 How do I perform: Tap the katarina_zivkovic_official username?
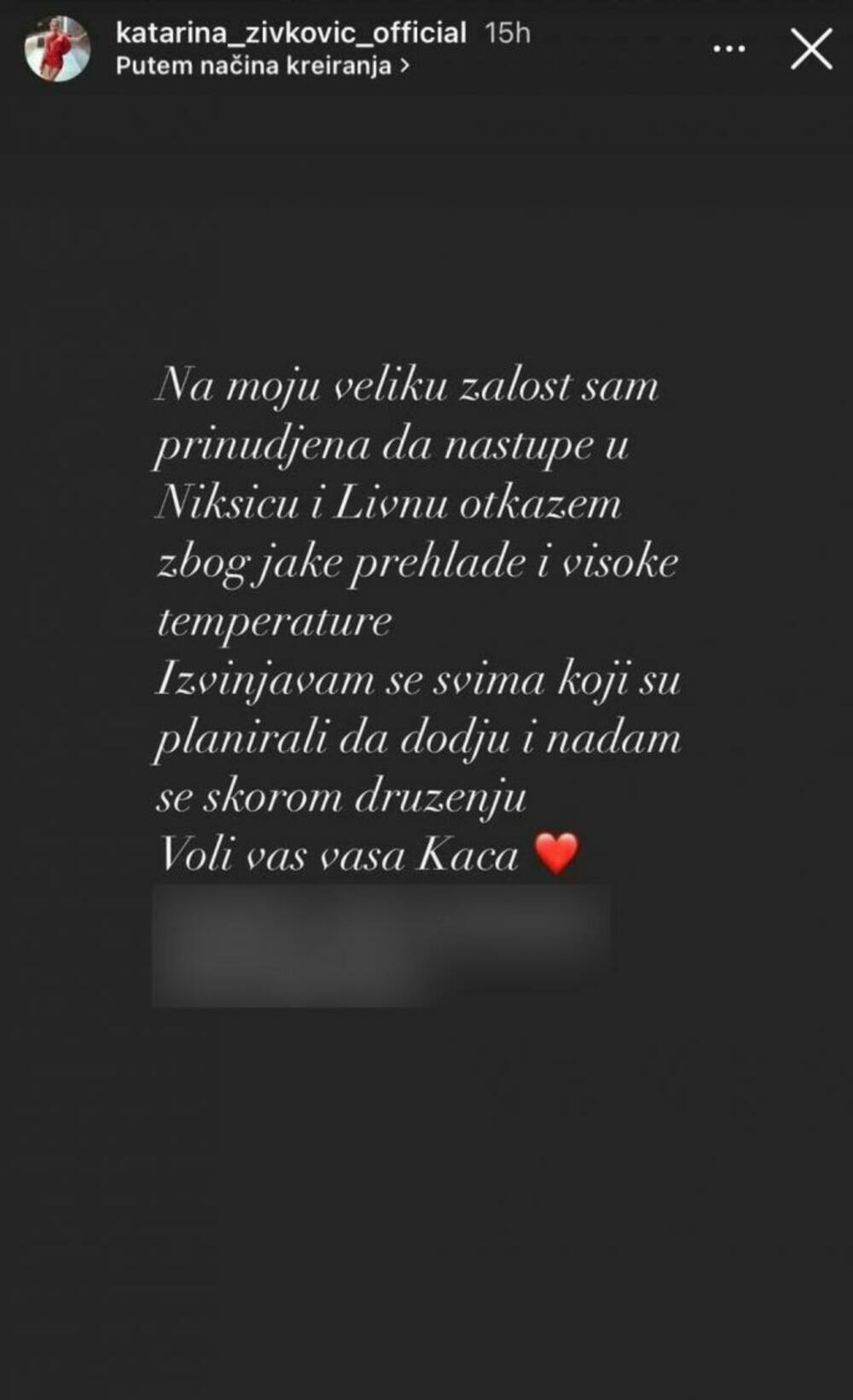click(291, 33)
